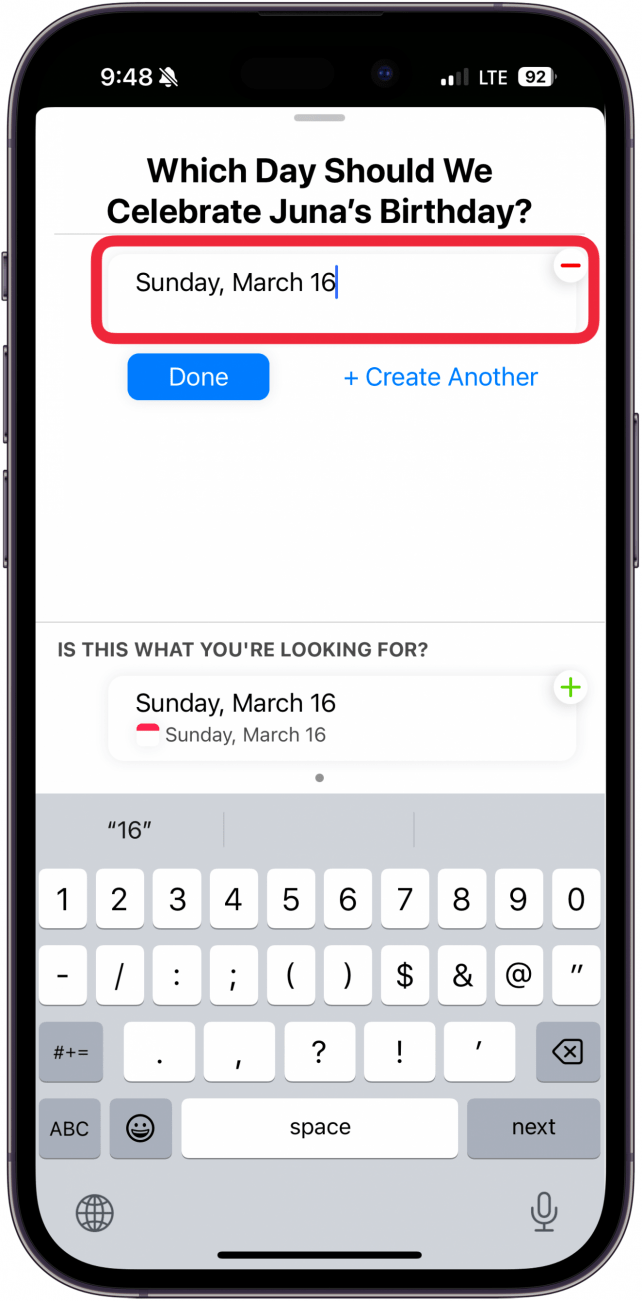Screen dimensions: 642x1301
Task: Open the Sunday, March 16 suggestion card
Action: point(342,718)
